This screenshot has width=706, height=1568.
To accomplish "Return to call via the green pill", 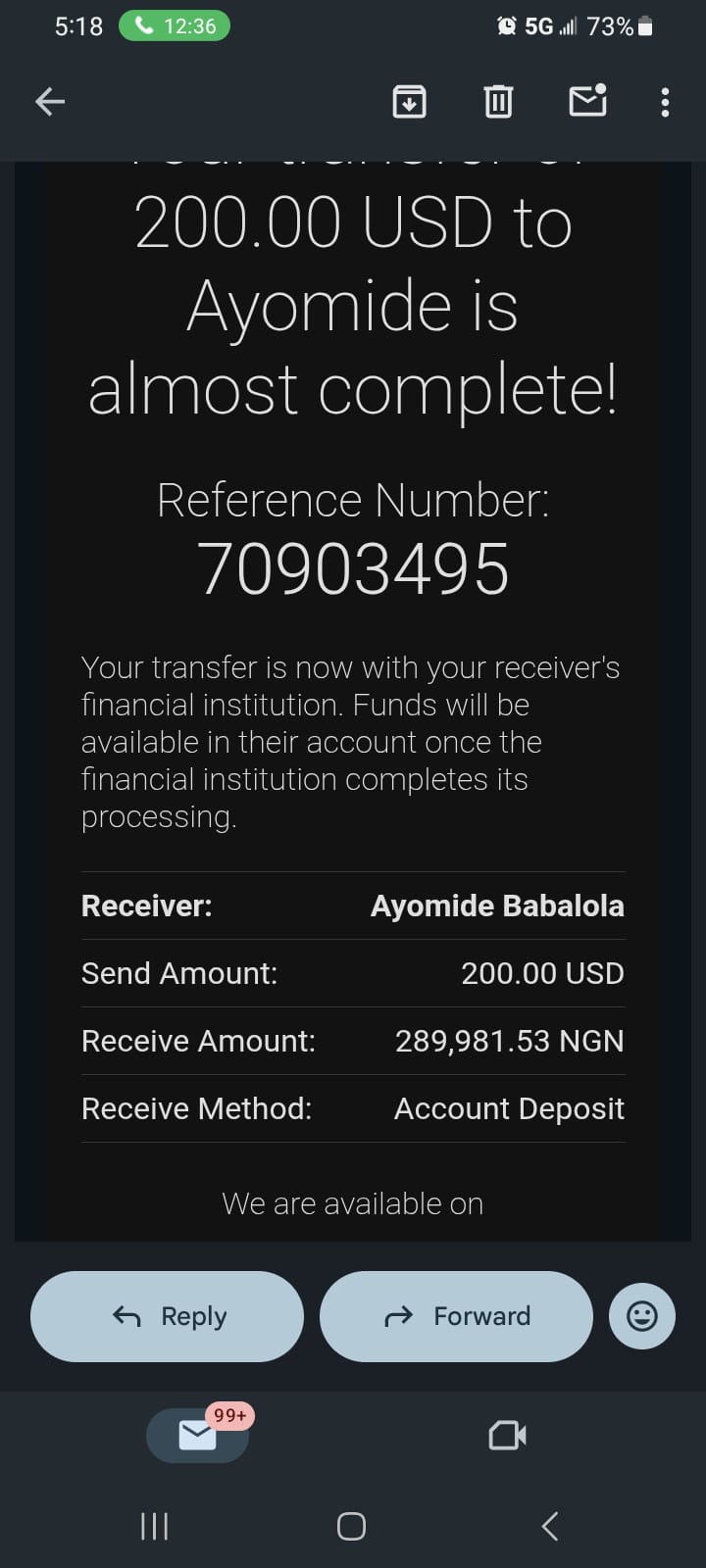I will 175,26.
